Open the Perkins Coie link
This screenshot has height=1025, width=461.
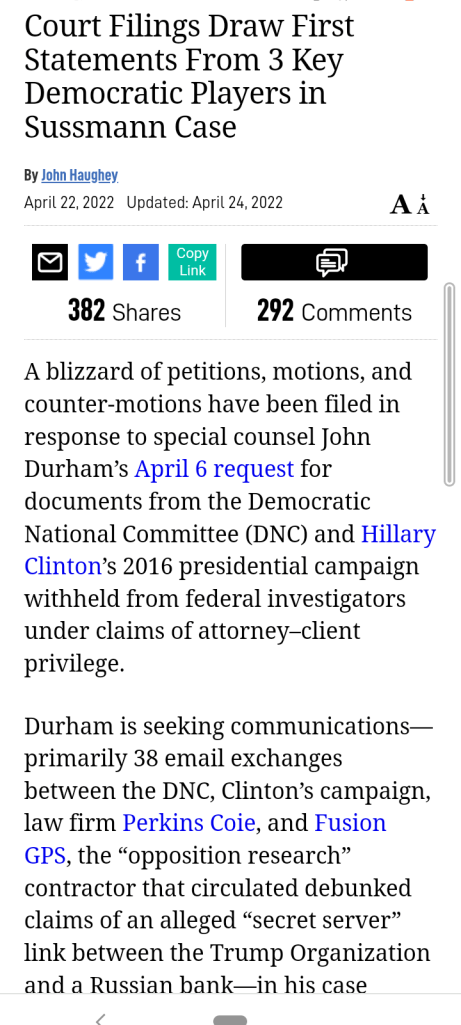coord(189,822)
